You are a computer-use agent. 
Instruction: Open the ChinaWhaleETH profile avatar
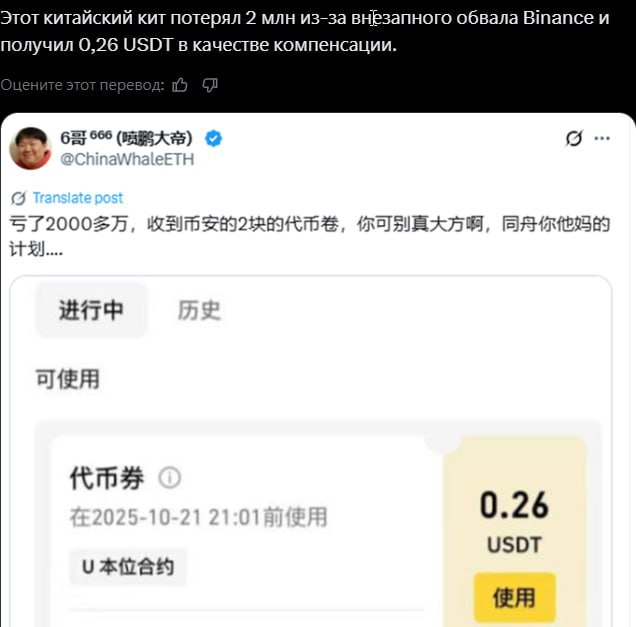[x=31, y=148]
